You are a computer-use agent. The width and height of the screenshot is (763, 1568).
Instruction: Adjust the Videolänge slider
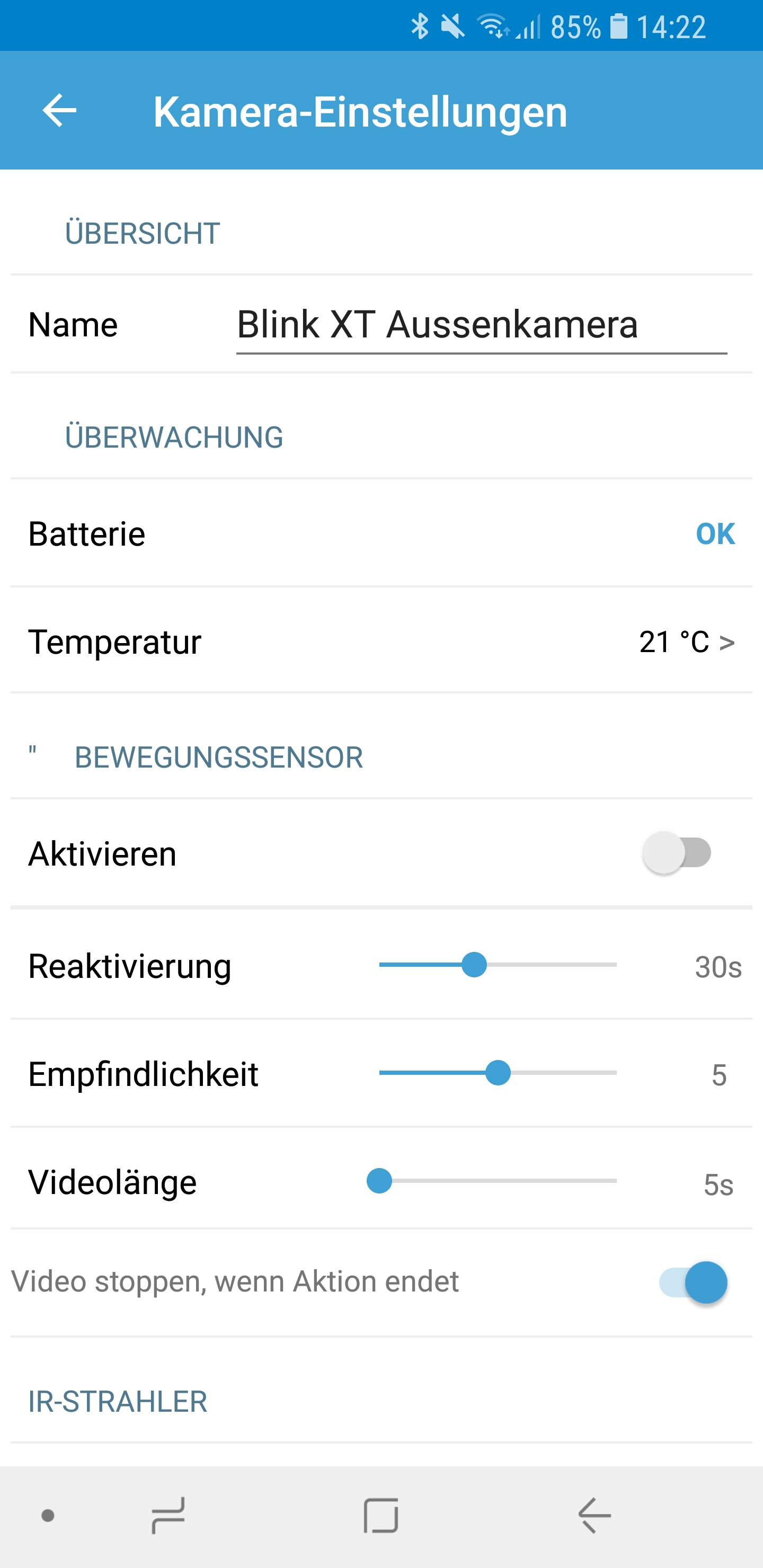(x=379, y=1180)
